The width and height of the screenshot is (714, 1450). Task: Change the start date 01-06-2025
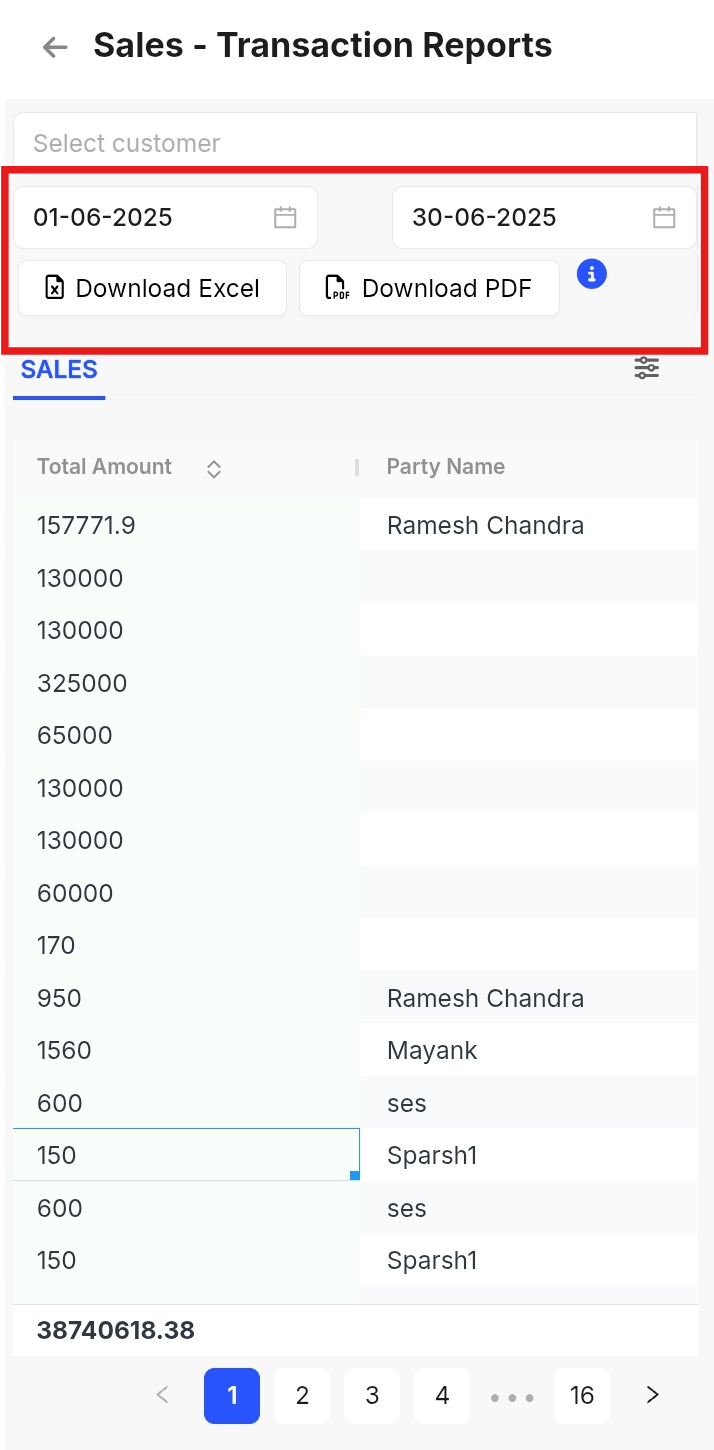point(165,217)
